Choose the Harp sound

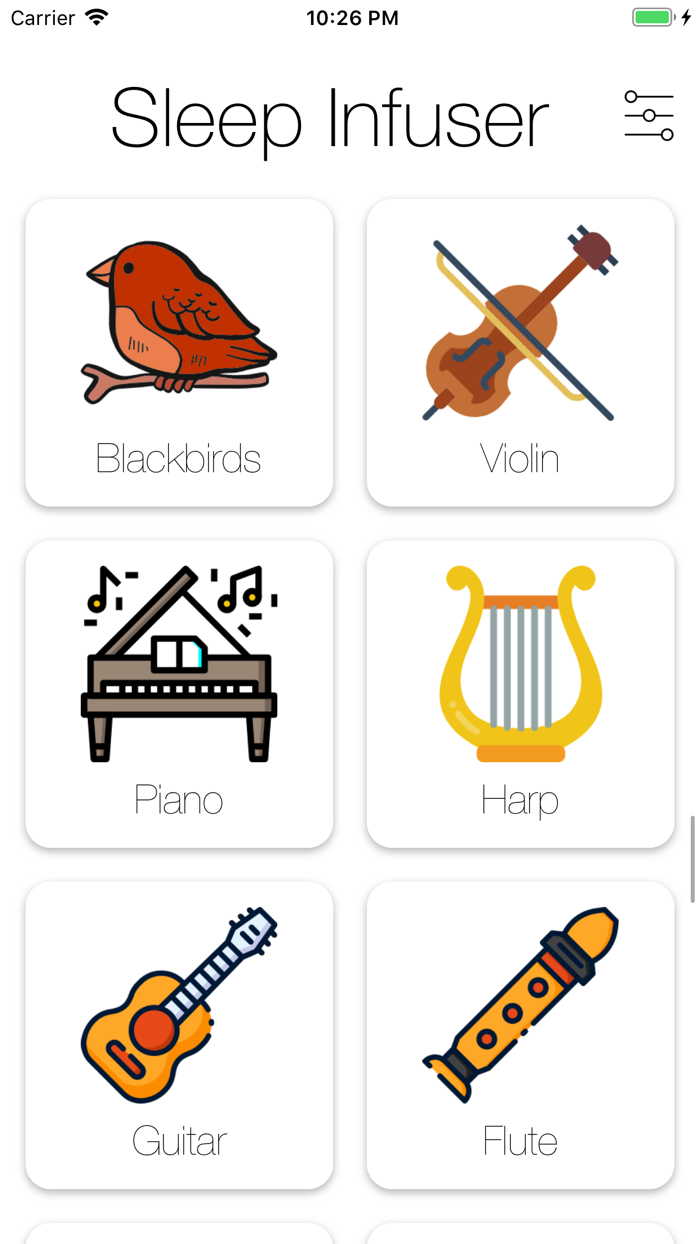click(520, 694)
